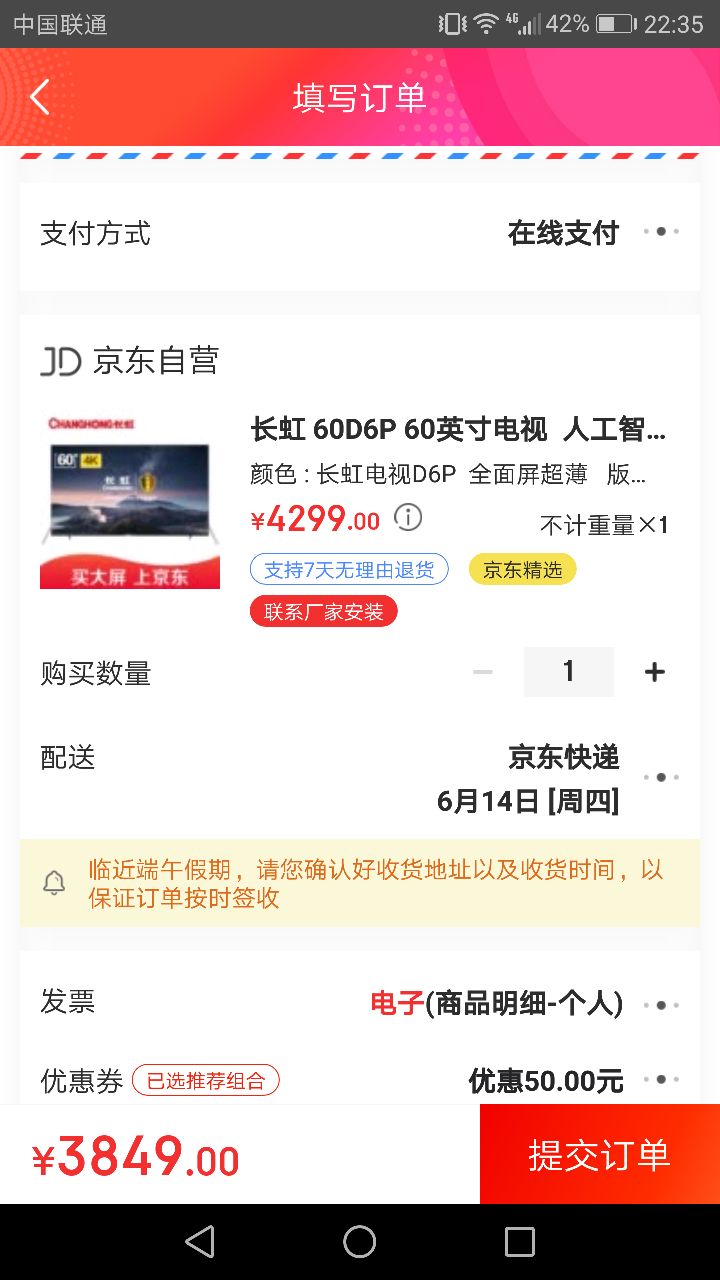This screenshot has height=1280, width=720.
Task: Increase quantity with the plus control
Action: click(654, 671)
